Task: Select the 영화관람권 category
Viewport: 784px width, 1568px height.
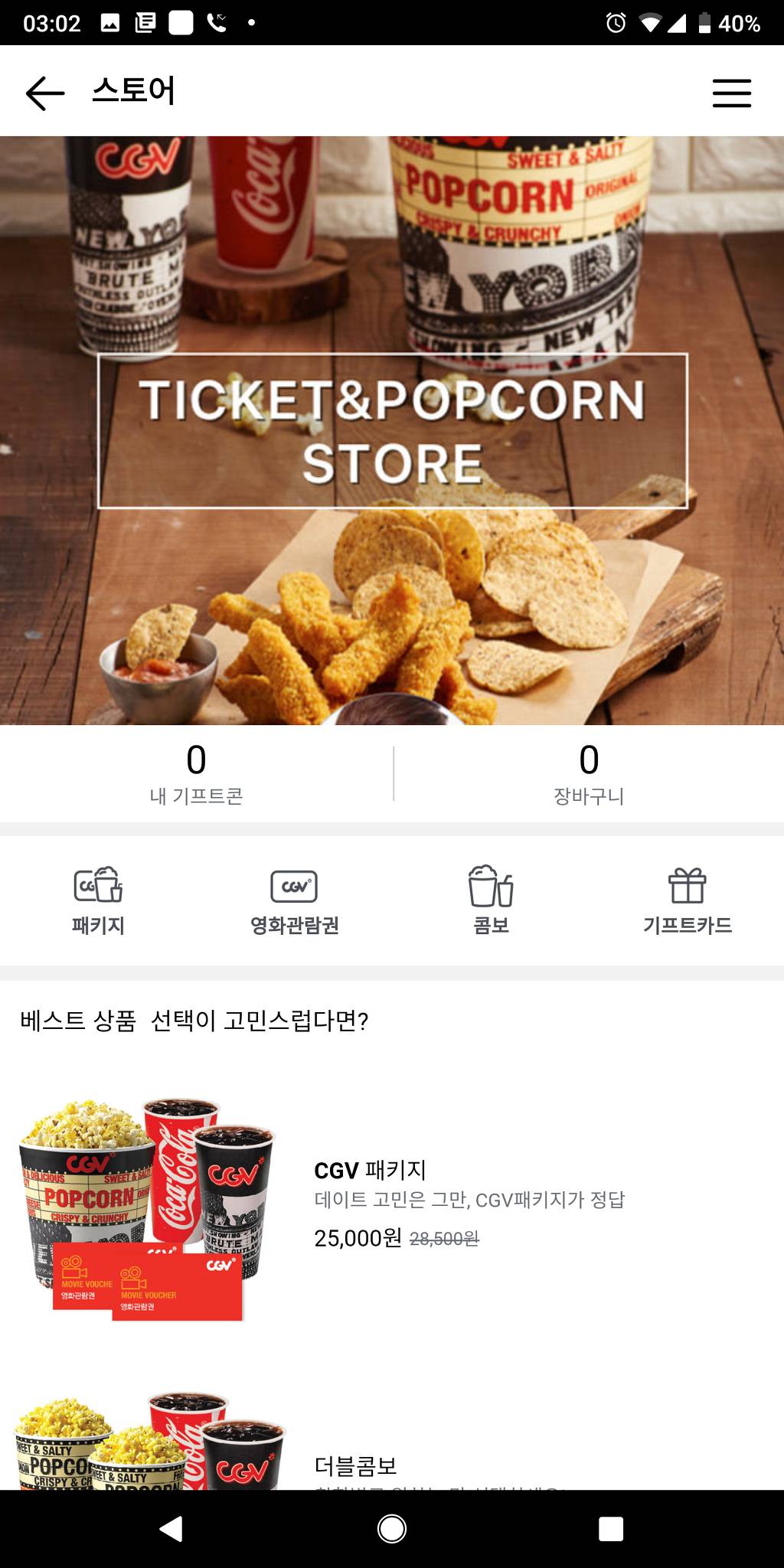Action: 294,901
